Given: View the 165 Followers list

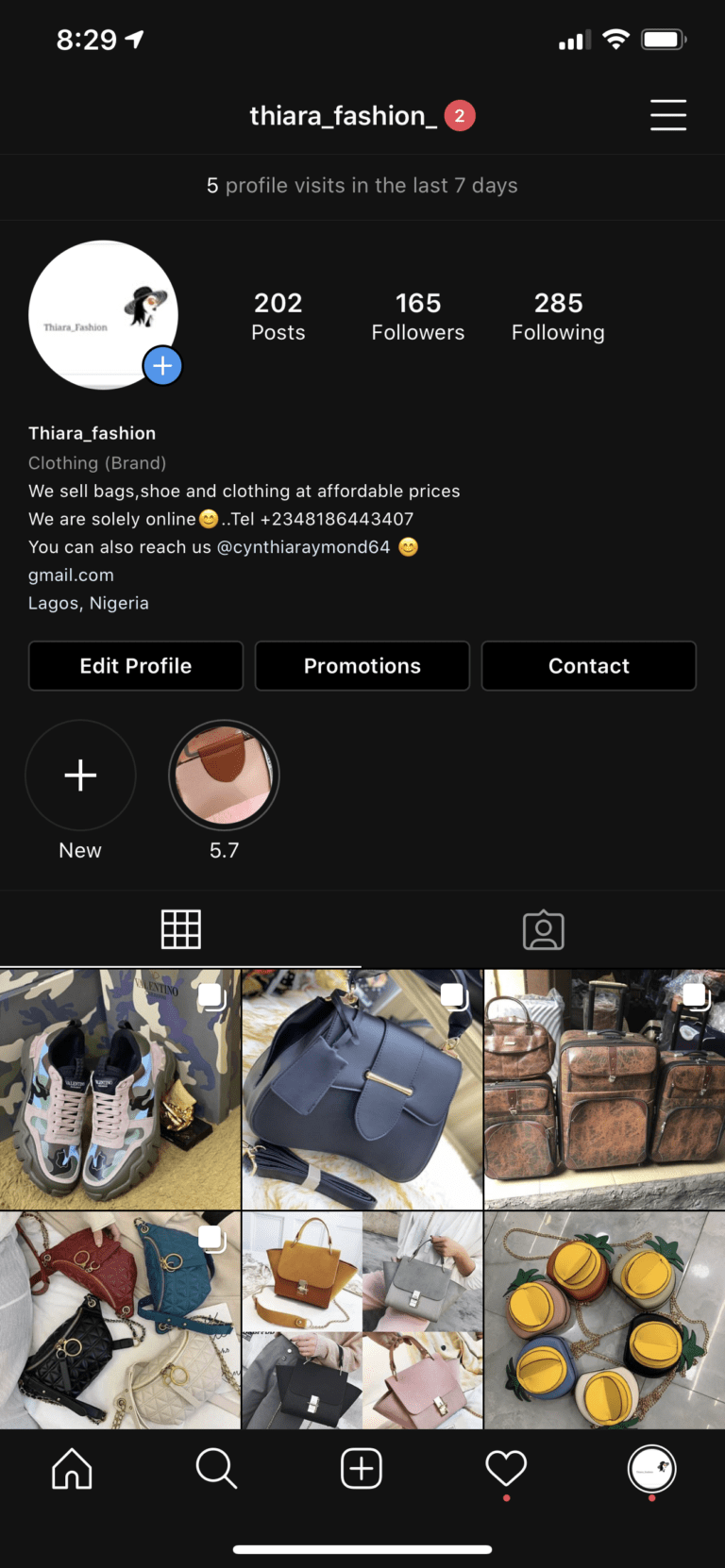Looking at the screenshot, I should coord(417,315).
